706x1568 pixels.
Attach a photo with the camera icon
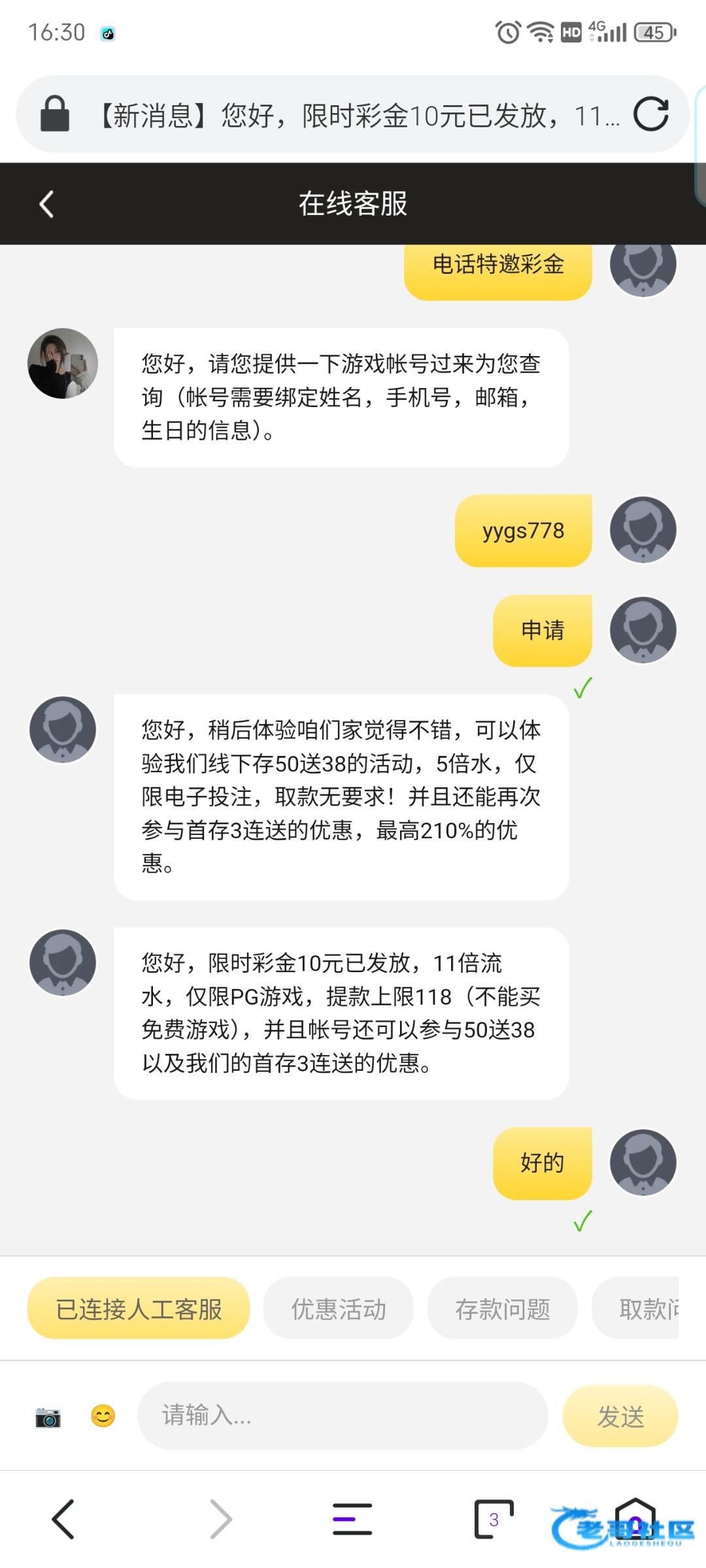coord(48,1416)
